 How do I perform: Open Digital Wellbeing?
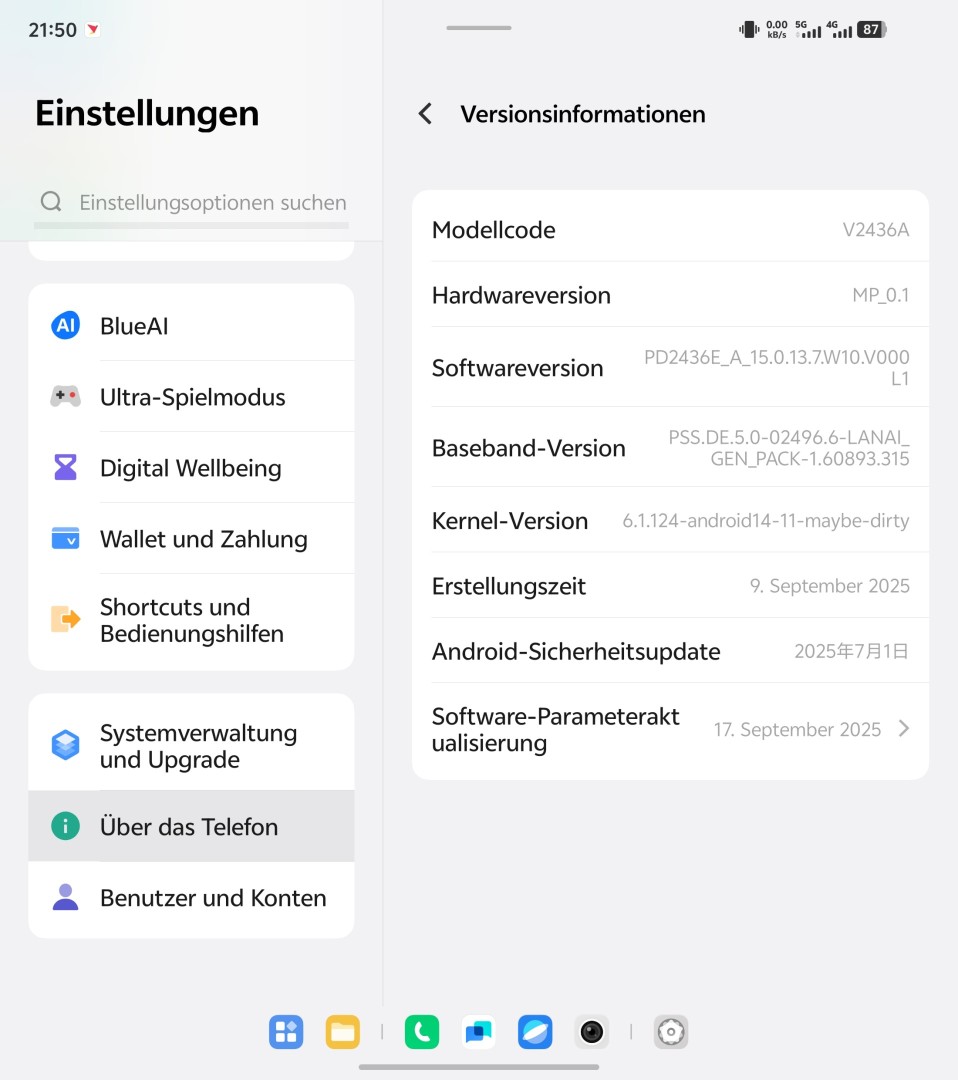tap(191, 468)
